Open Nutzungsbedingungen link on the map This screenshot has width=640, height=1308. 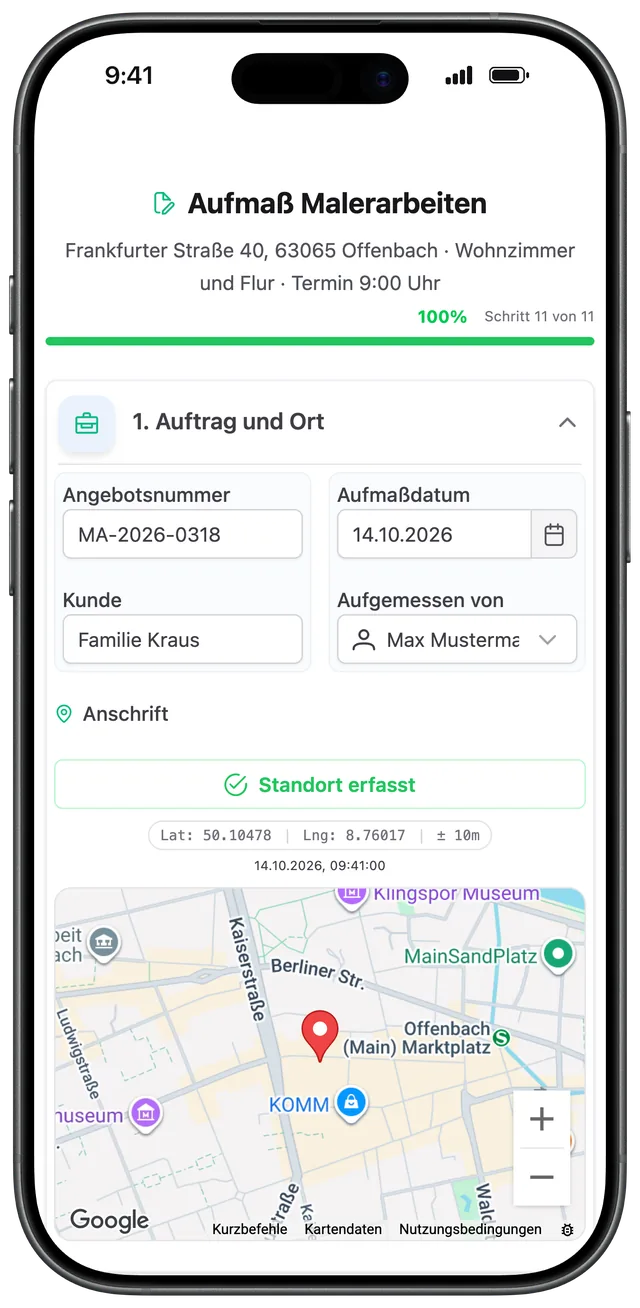pos(470,1229)
